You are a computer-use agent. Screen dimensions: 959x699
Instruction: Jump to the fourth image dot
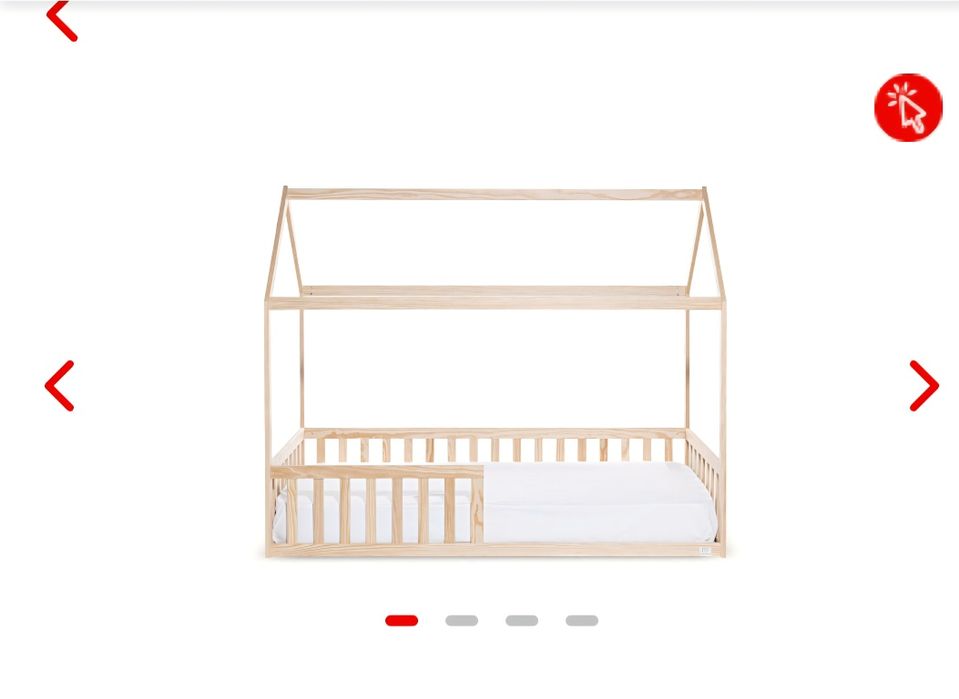click(x=582, y=621)
